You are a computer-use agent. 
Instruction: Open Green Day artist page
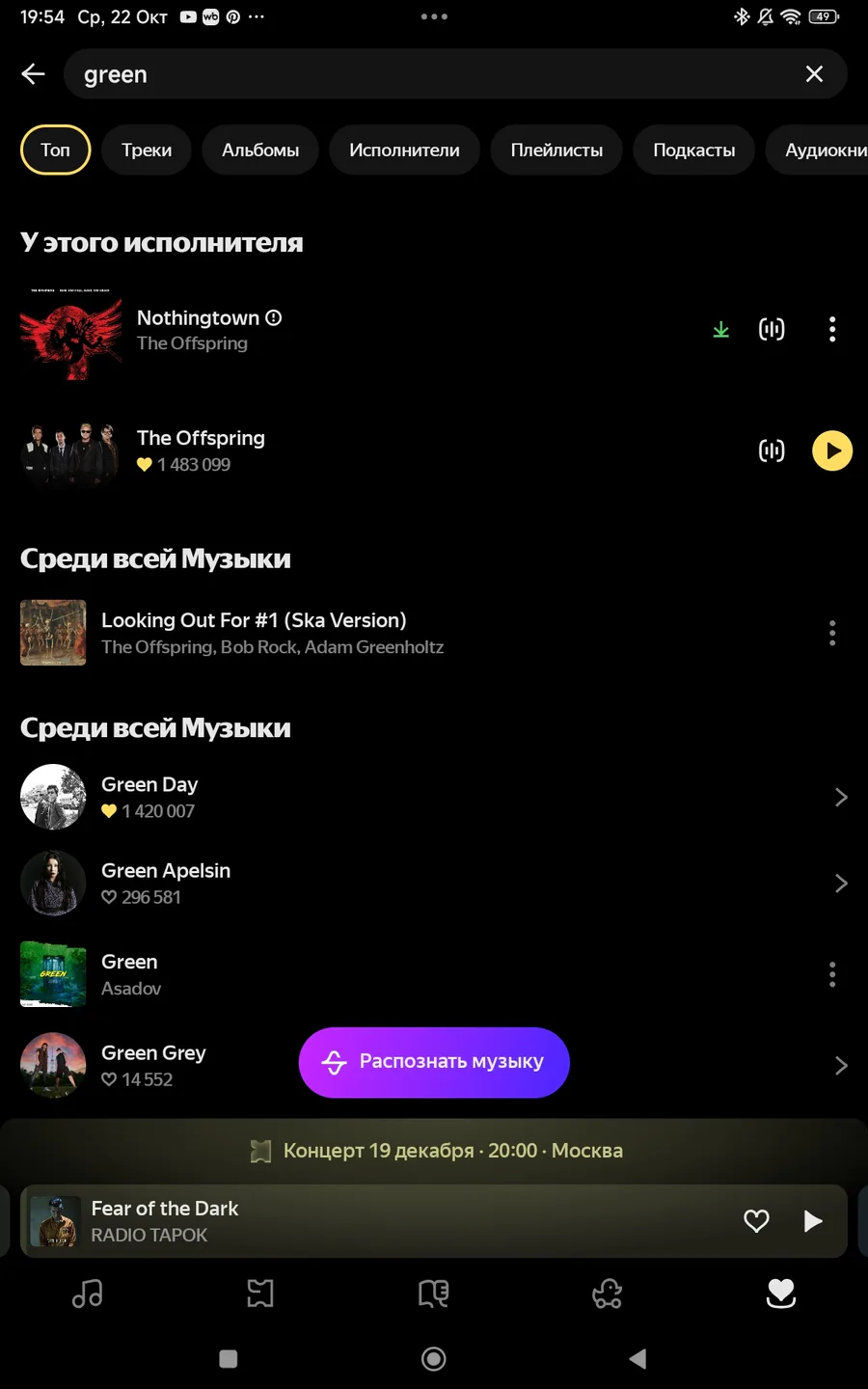(x=434, y=797)
